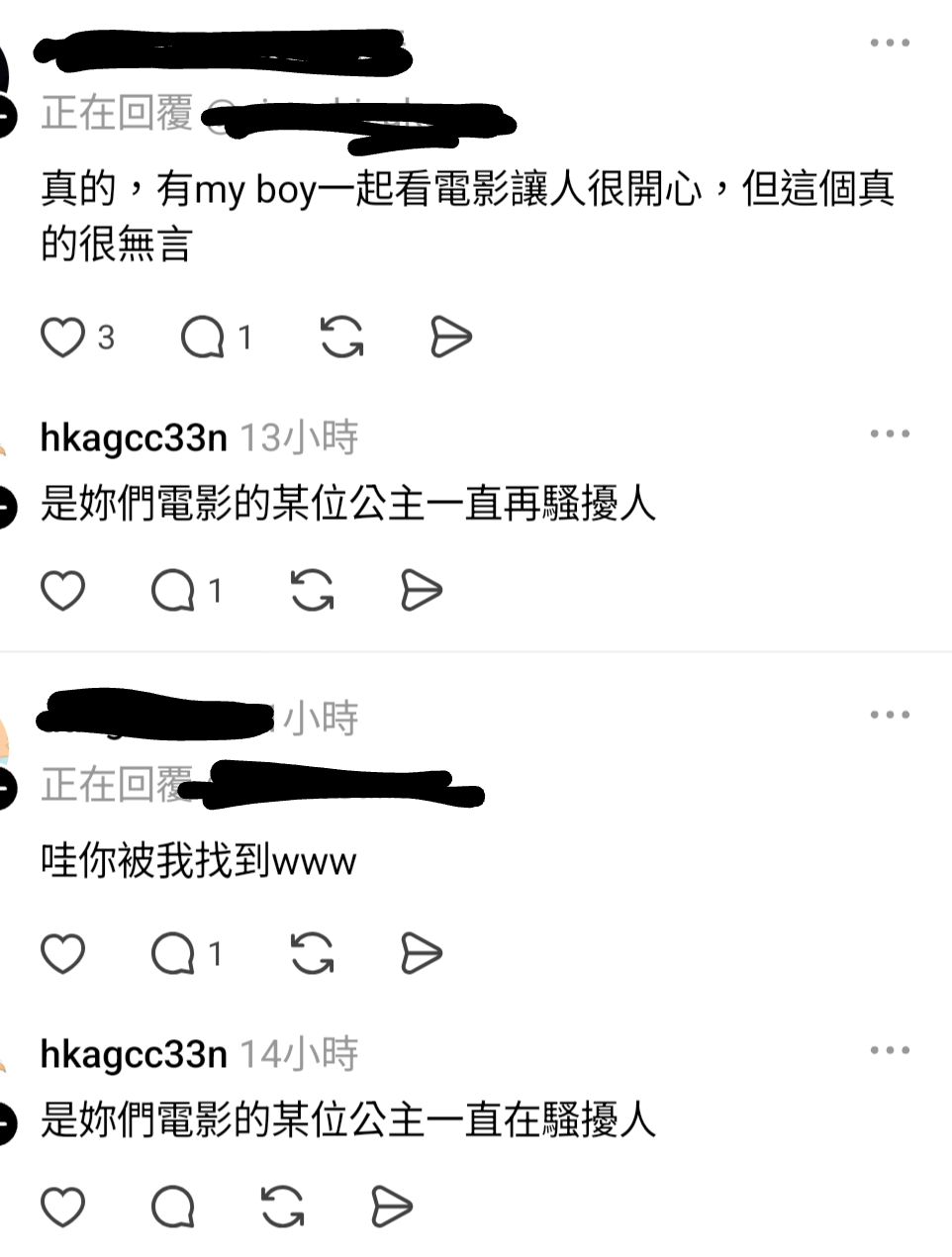Like the post mentioning "my boy"
Viewport: 952px width, 1257px height.
pos(62,338)
